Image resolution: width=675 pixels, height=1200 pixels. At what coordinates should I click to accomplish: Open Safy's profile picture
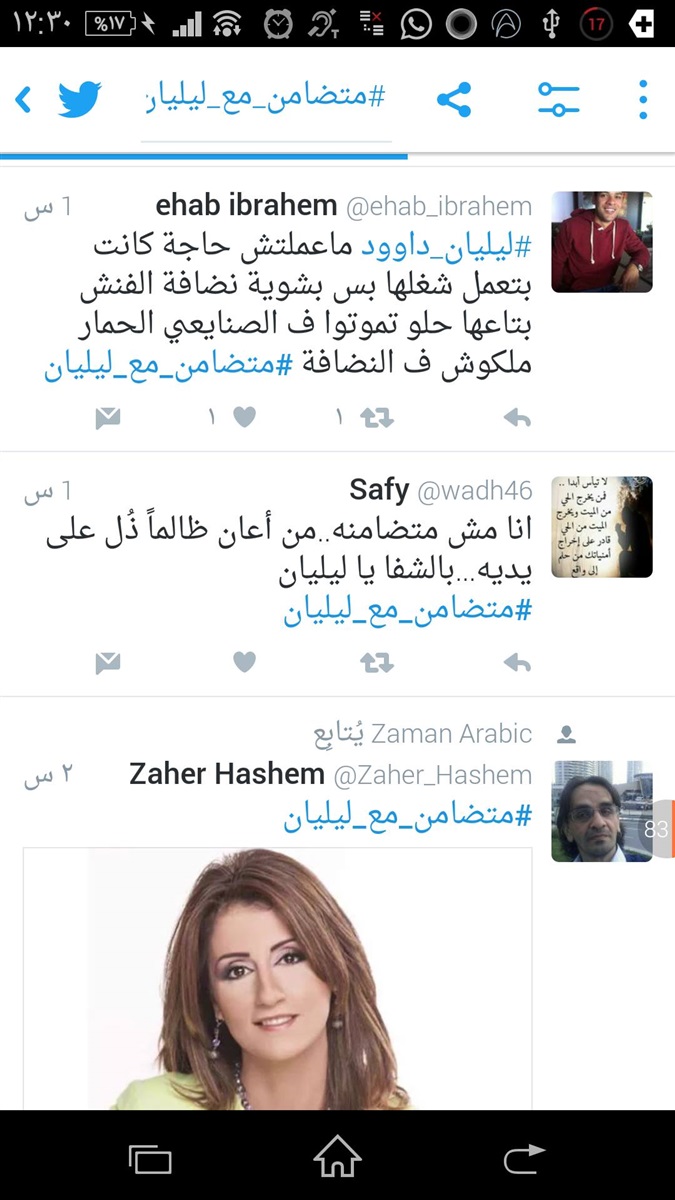coord(601,527)
